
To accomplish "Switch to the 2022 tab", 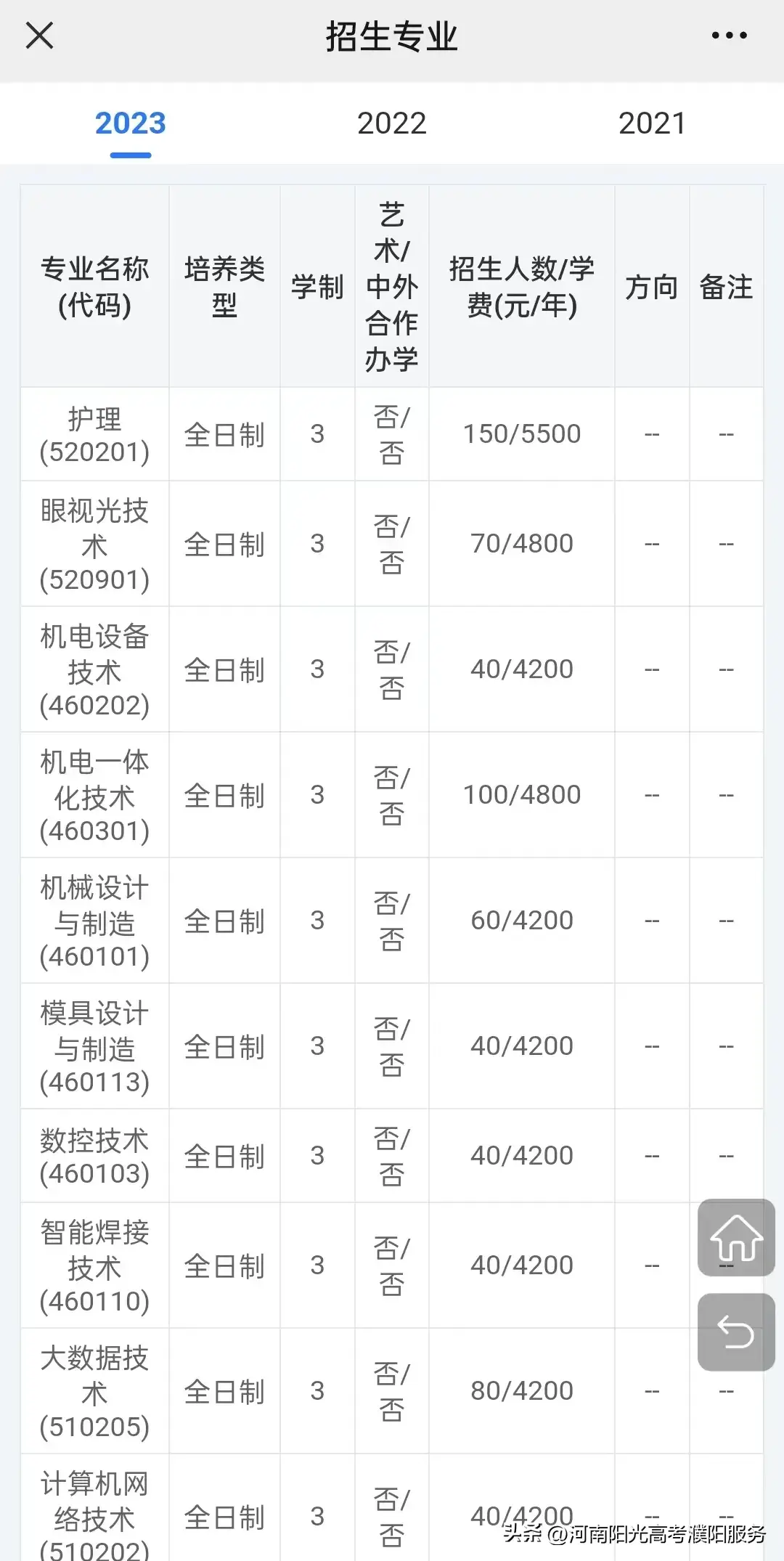I will click(391, 123).
